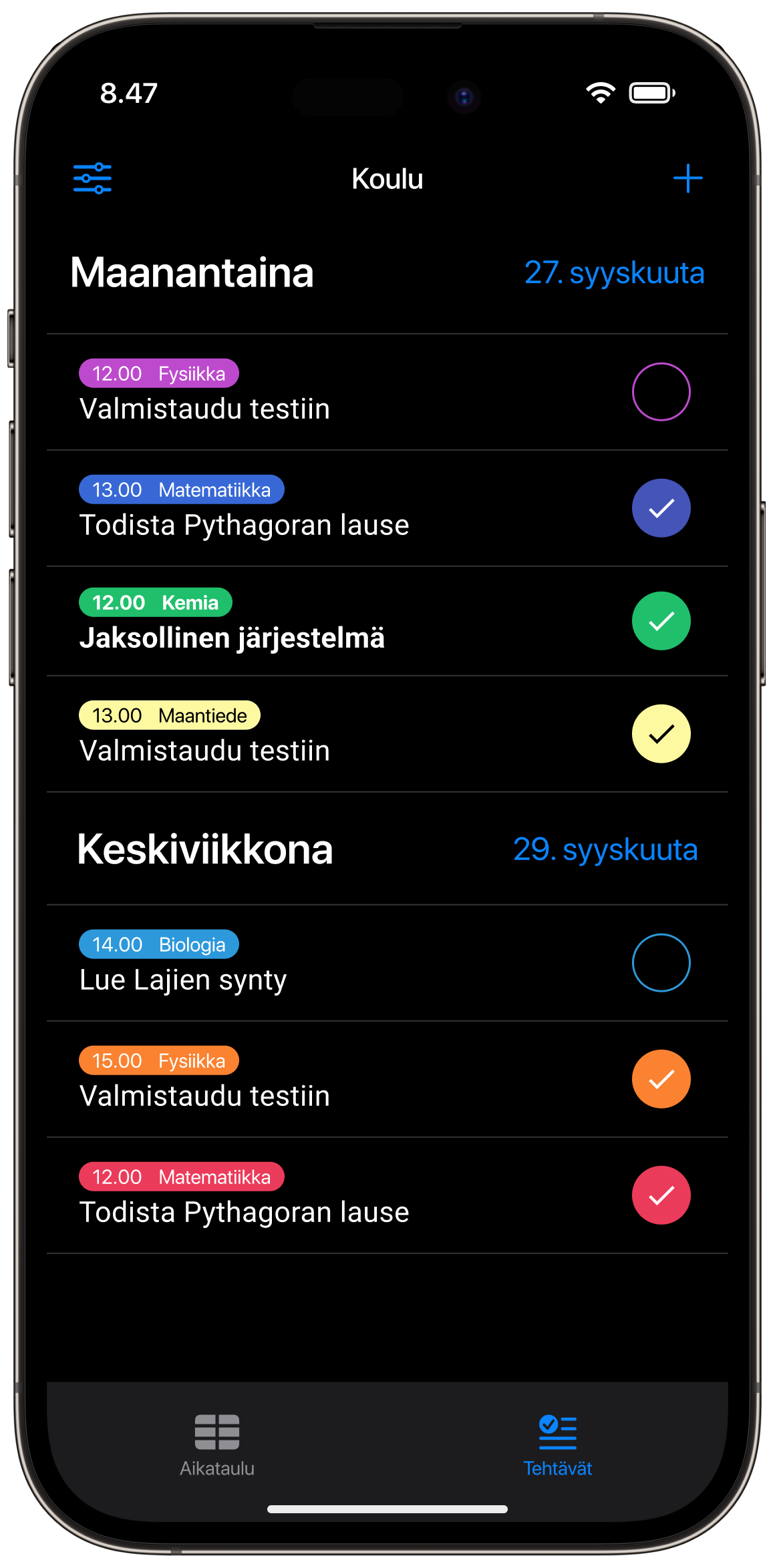This screenshot has height=1568, width=775.
Task: Uncheck the Kemia task Jaksollinen järjestelmä
Action: pos(661,620)
